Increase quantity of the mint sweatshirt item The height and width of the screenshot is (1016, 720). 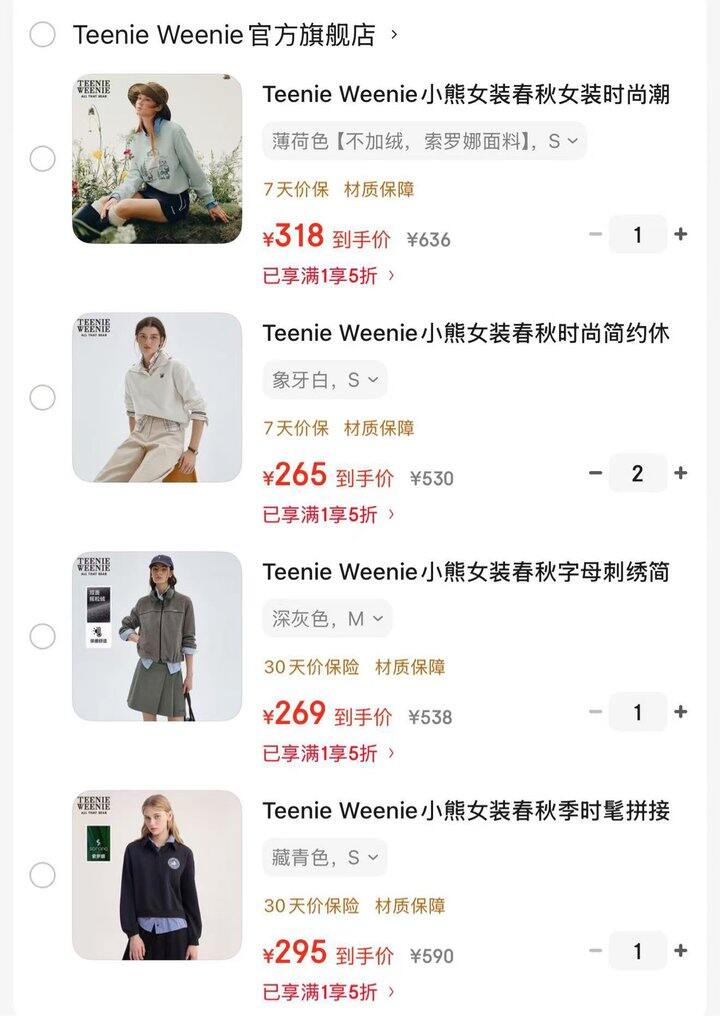[x=681, y=234]
